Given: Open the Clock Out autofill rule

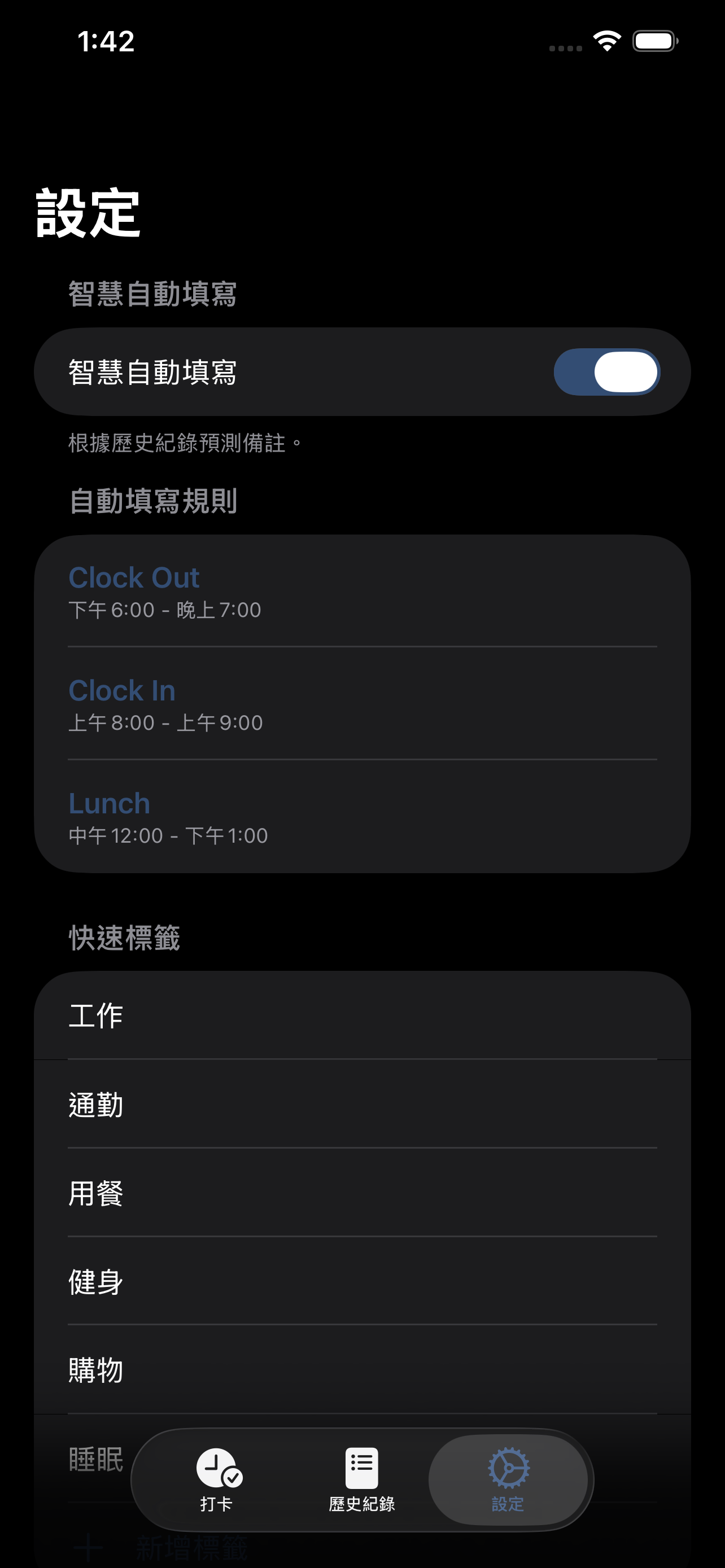Looking at the screenshot, I should pos(362,590).
